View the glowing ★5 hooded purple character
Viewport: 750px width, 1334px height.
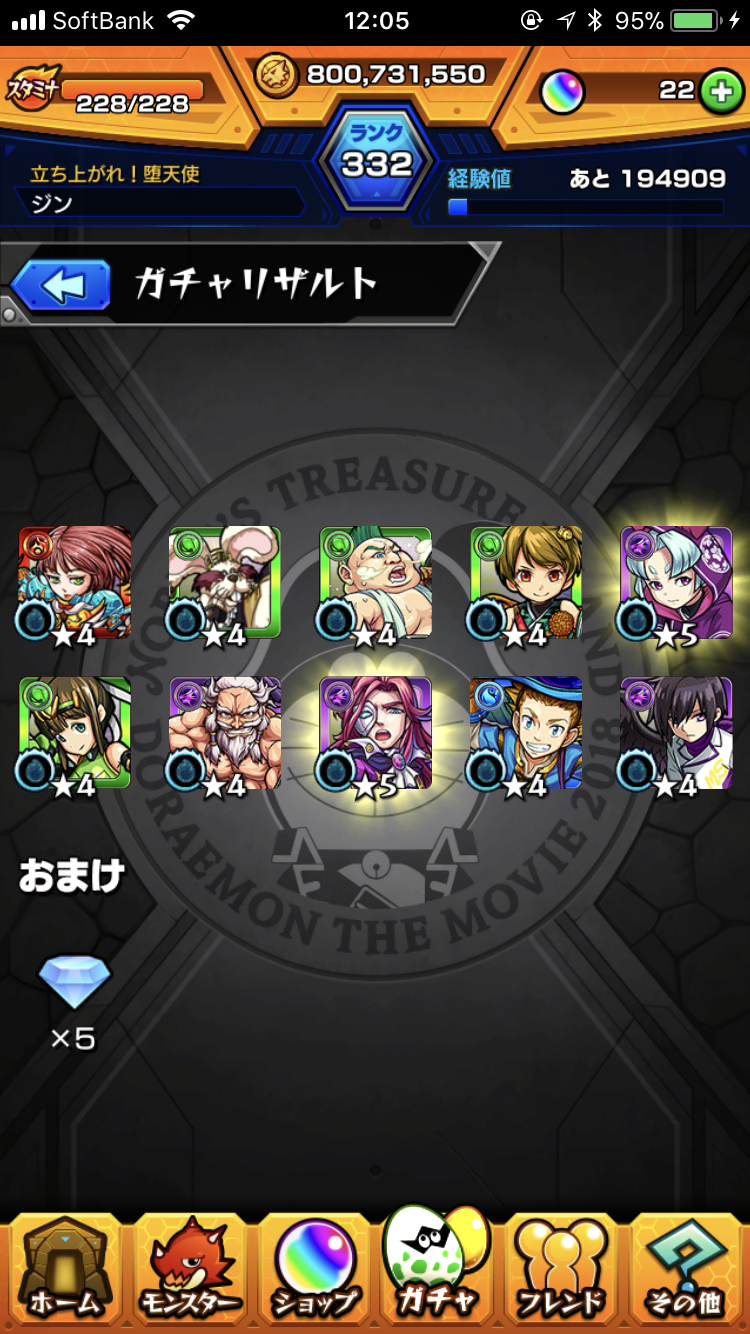(676, 583)
